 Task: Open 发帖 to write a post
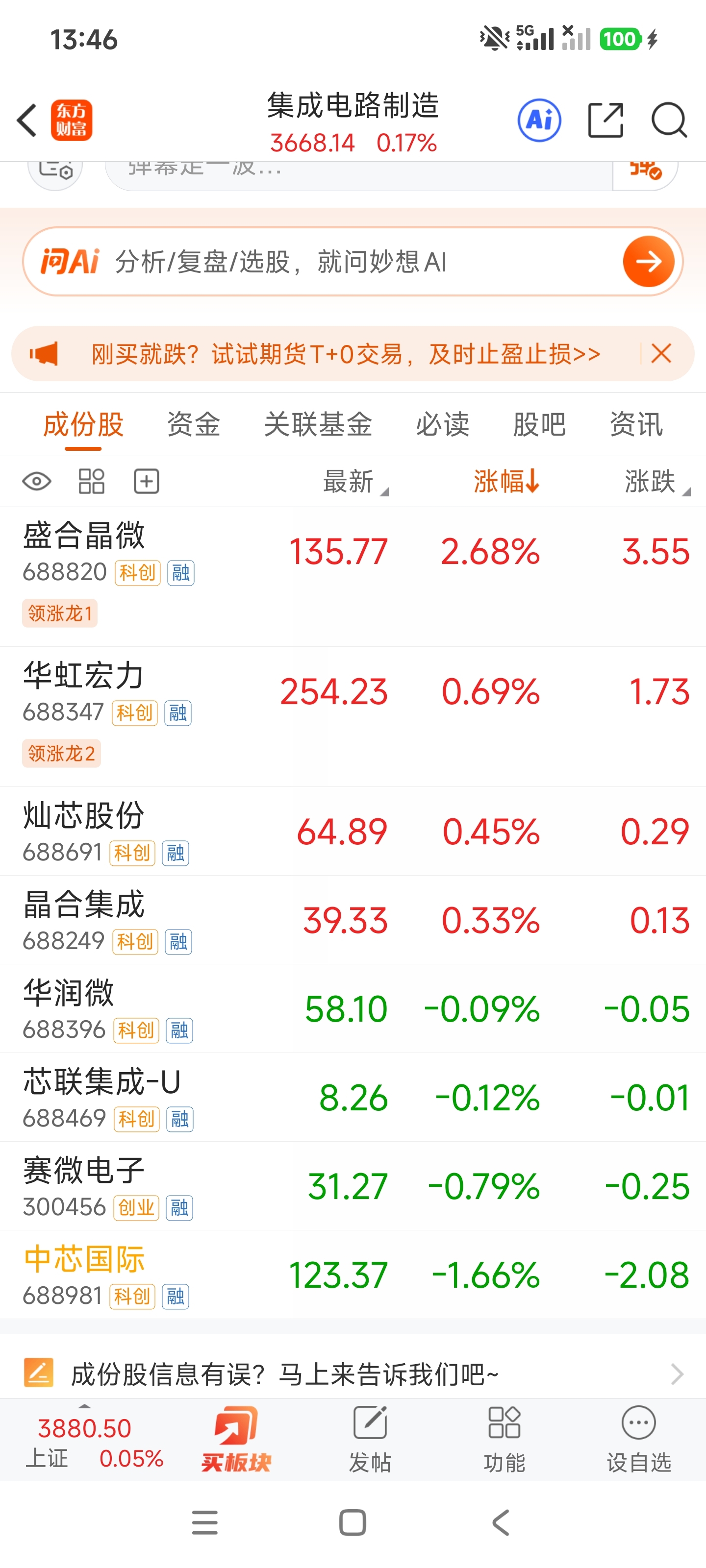(x=370, y=1439)
